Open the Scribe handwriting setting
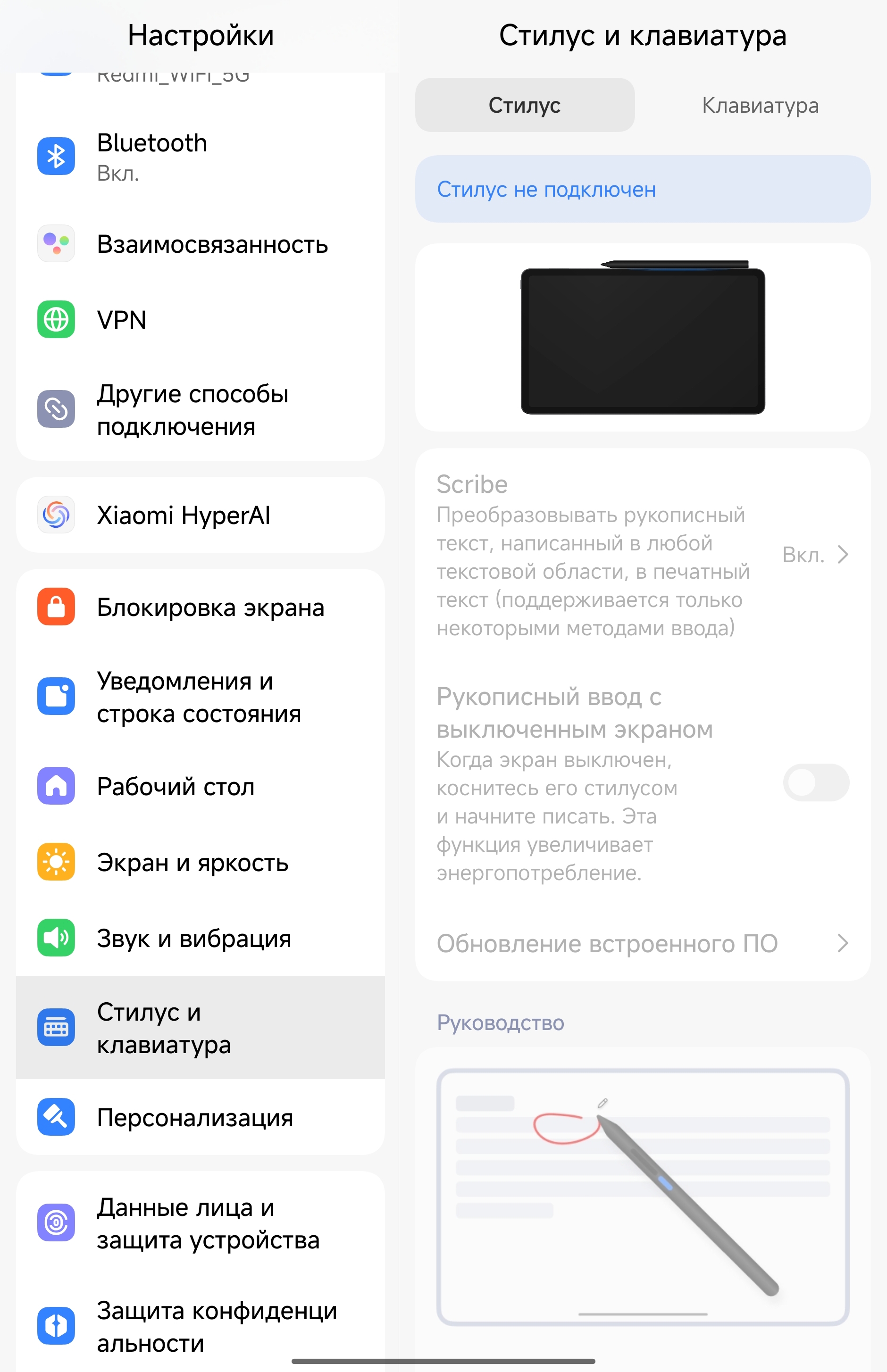 [x=642, y=555]
